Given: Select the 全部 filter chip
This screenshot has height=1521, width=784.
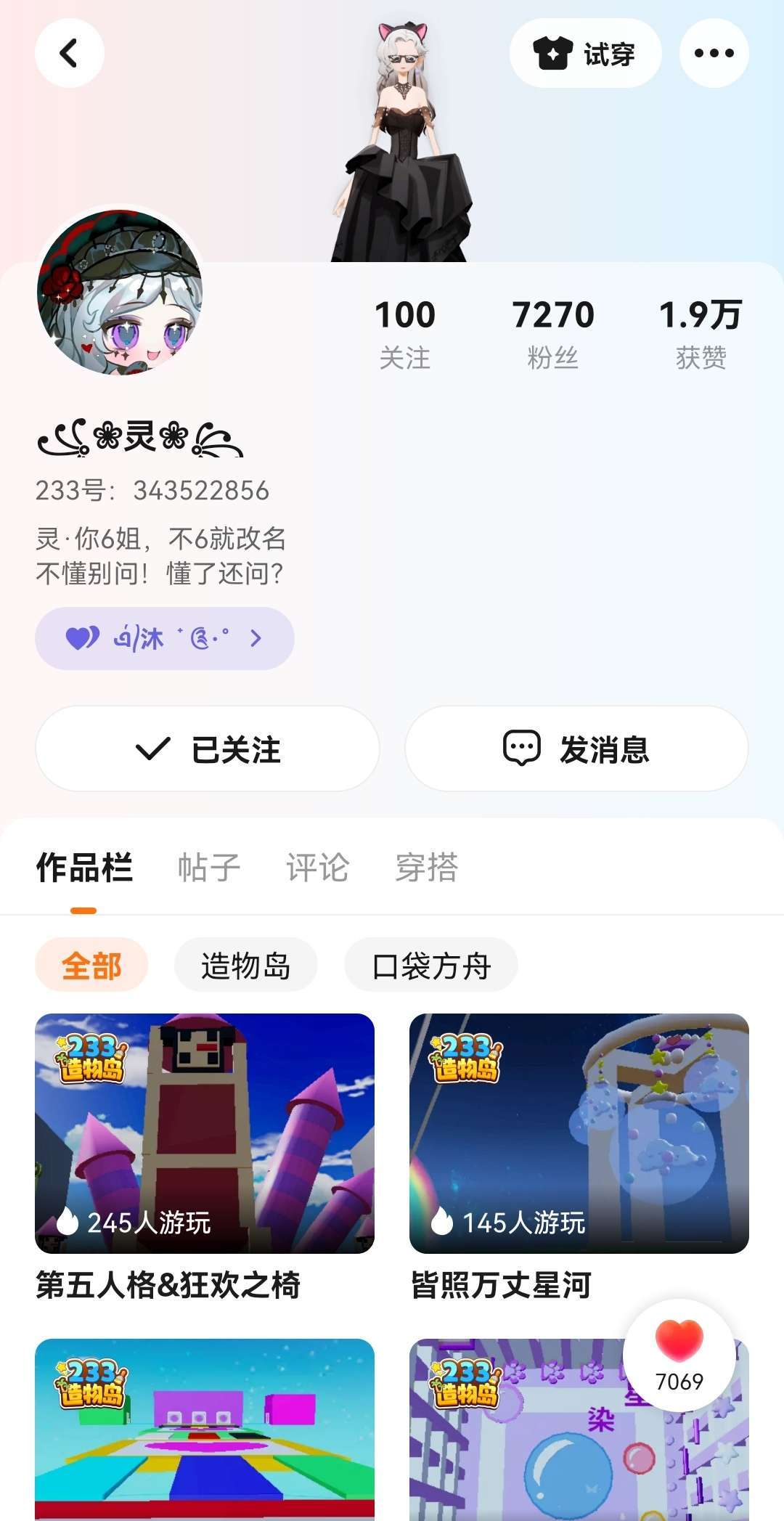Looking at the screenshot, I should click(x=91, y=966).
